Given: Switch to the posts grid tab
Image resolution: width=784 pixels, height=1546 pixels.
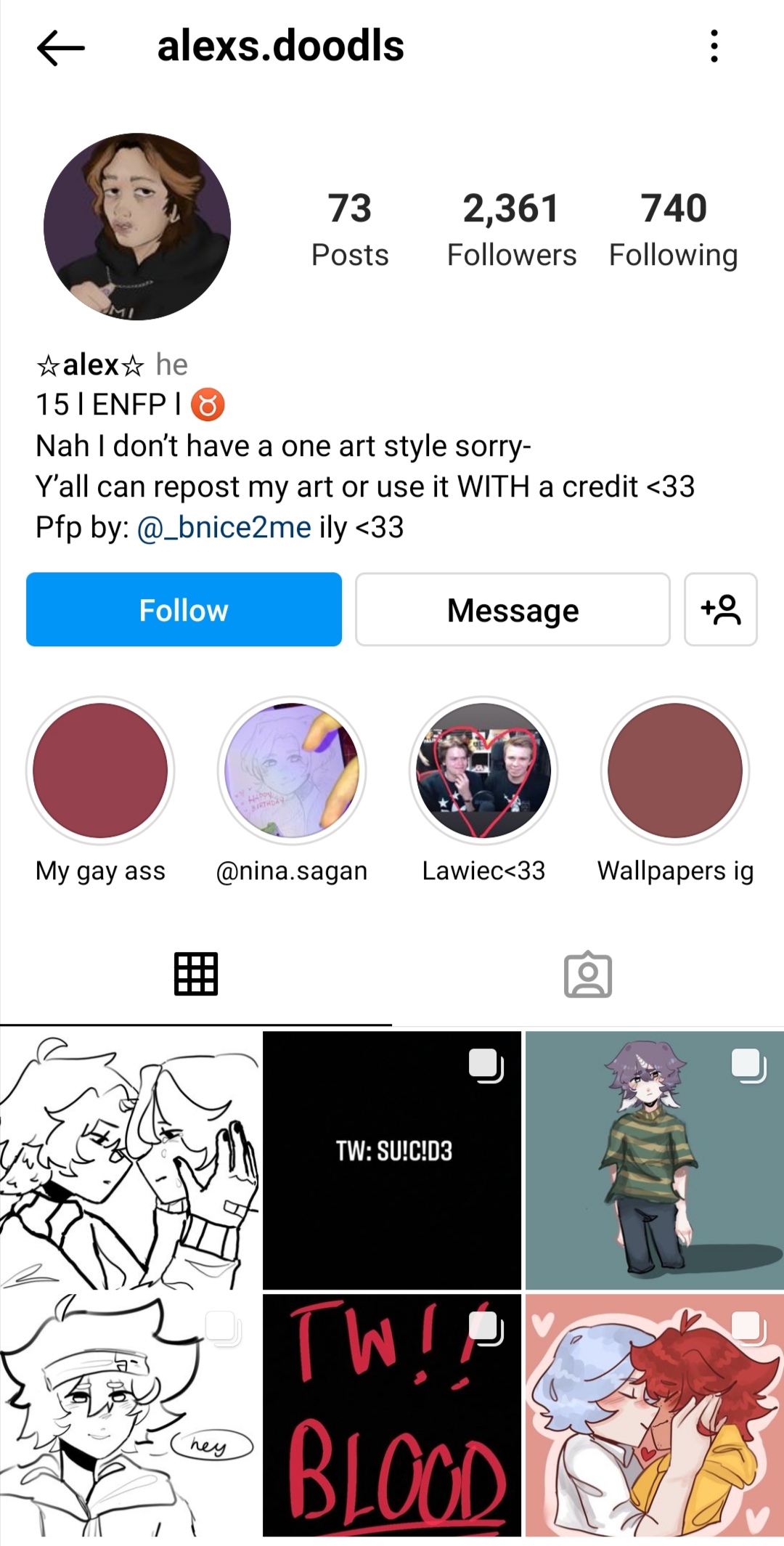Looking at the screenshot, I should [196, 974].
